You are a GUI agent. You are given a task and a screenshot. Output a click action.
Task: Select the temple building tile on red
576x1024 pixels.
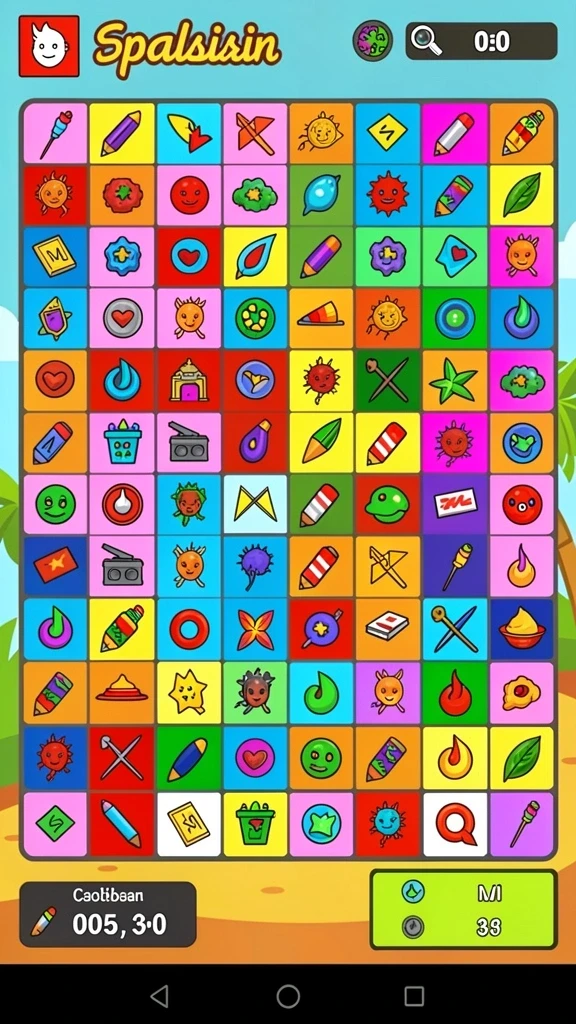click(x=189, y=381)
